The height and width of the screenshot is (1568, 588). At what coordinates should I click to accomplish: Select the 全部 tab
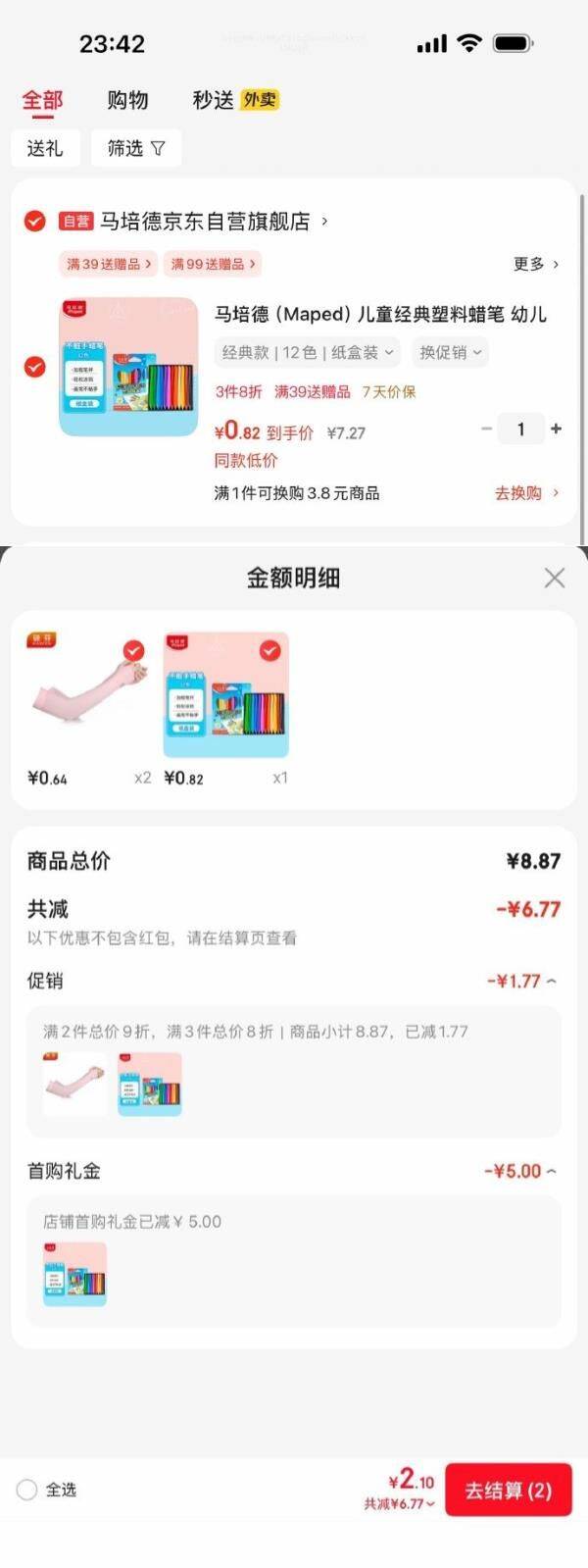pyautogui.click(x=42, y=100)
